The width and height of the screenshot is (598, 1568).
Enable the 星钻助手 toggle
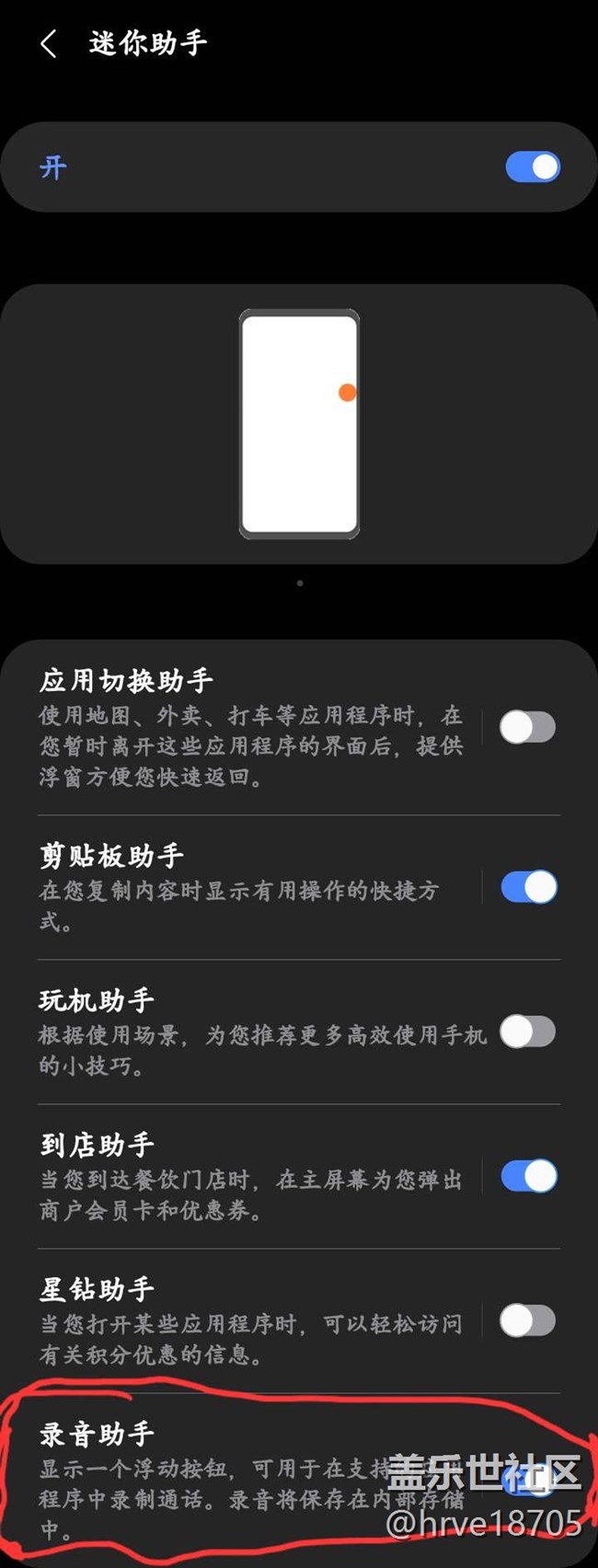point(527,1320)
